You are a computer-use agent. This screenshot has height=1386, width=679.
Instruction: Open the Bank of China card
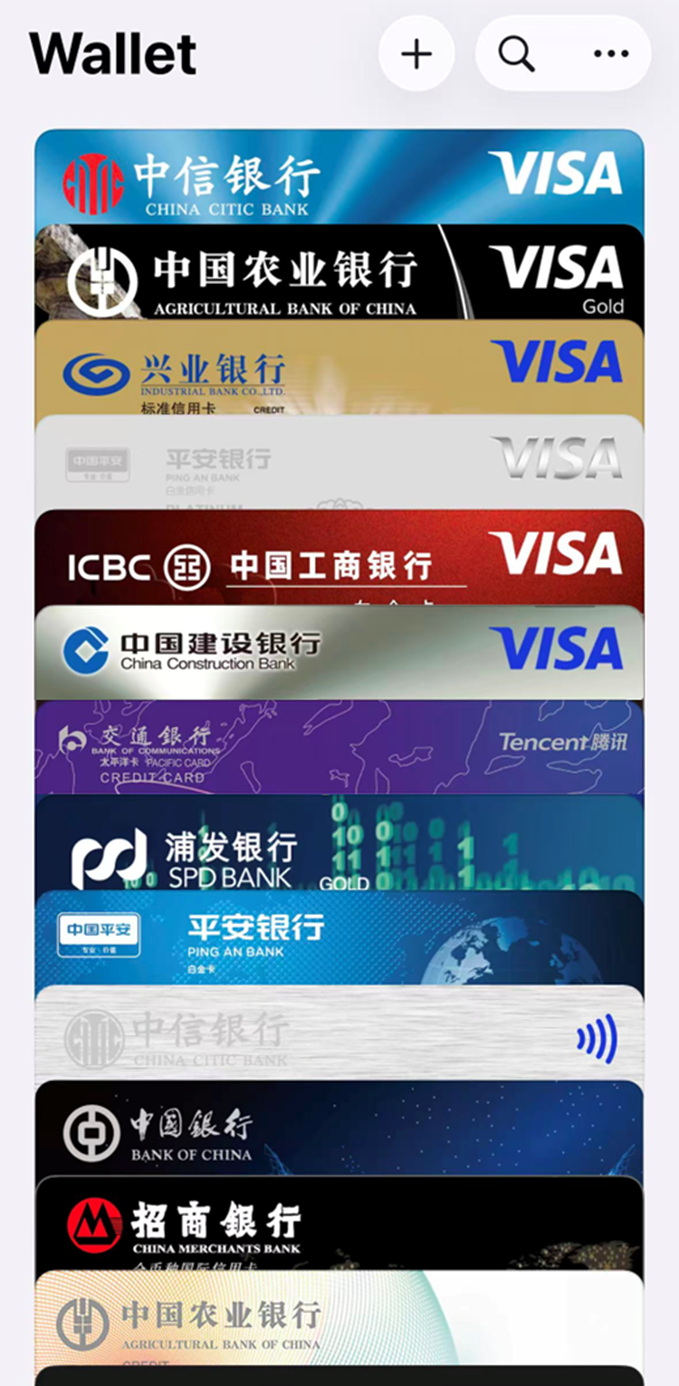click(x=339, y=1127)
